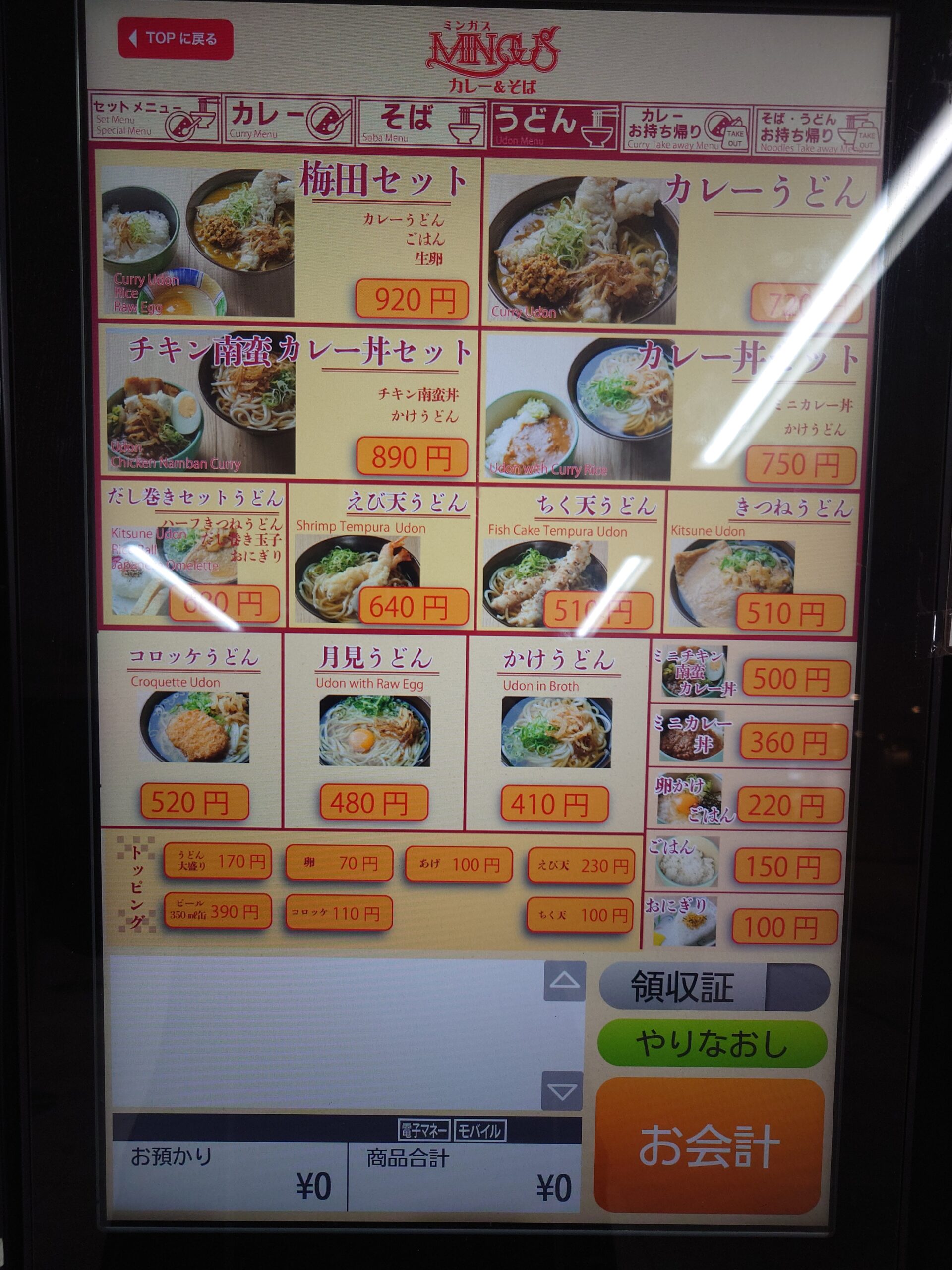Tap やりなおし to start over
Viewport: 952px width, 1270px height.
coord(712,1044)
